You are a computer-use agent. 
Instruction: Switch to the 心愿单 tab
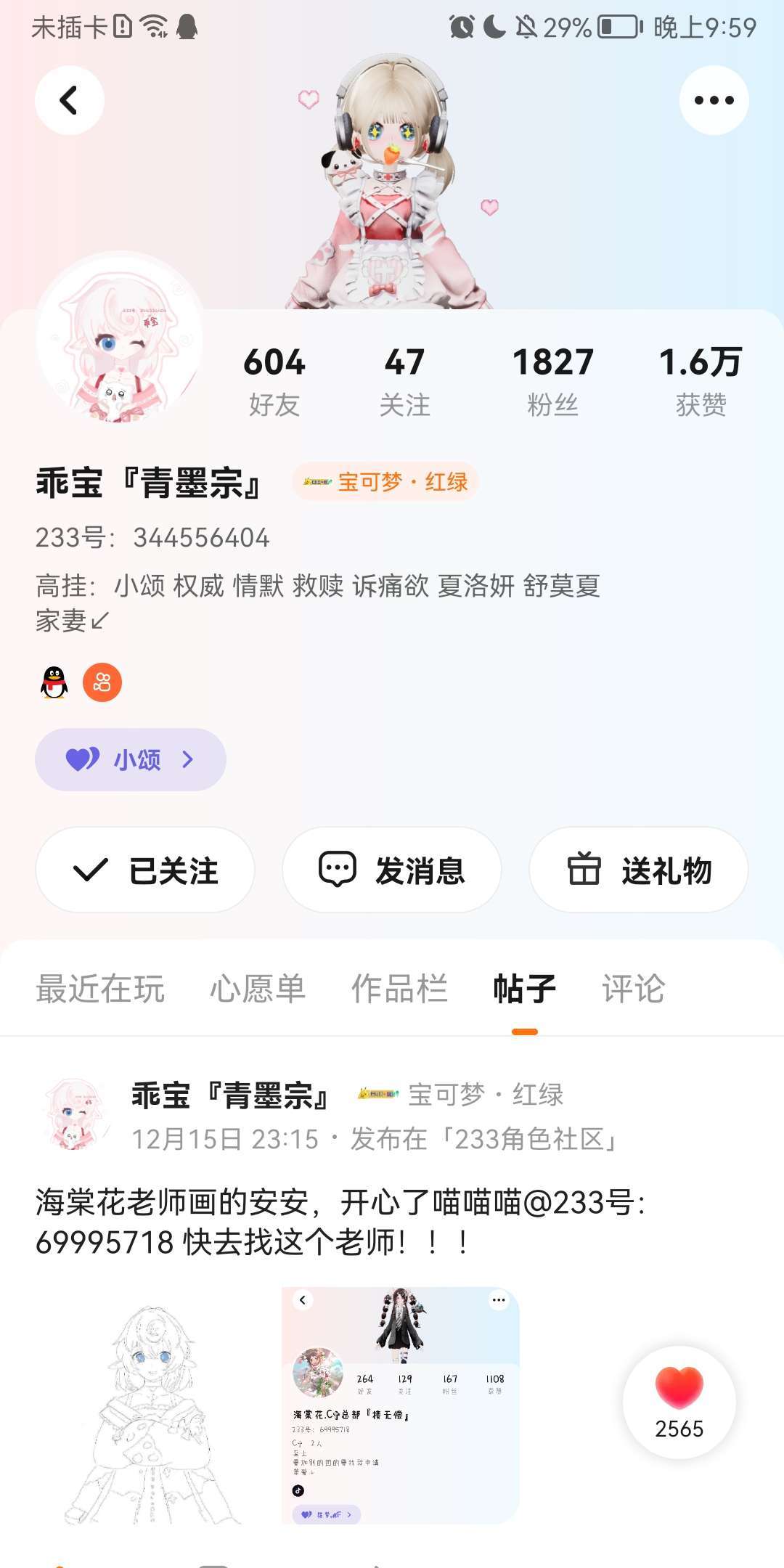click(258, 989)
